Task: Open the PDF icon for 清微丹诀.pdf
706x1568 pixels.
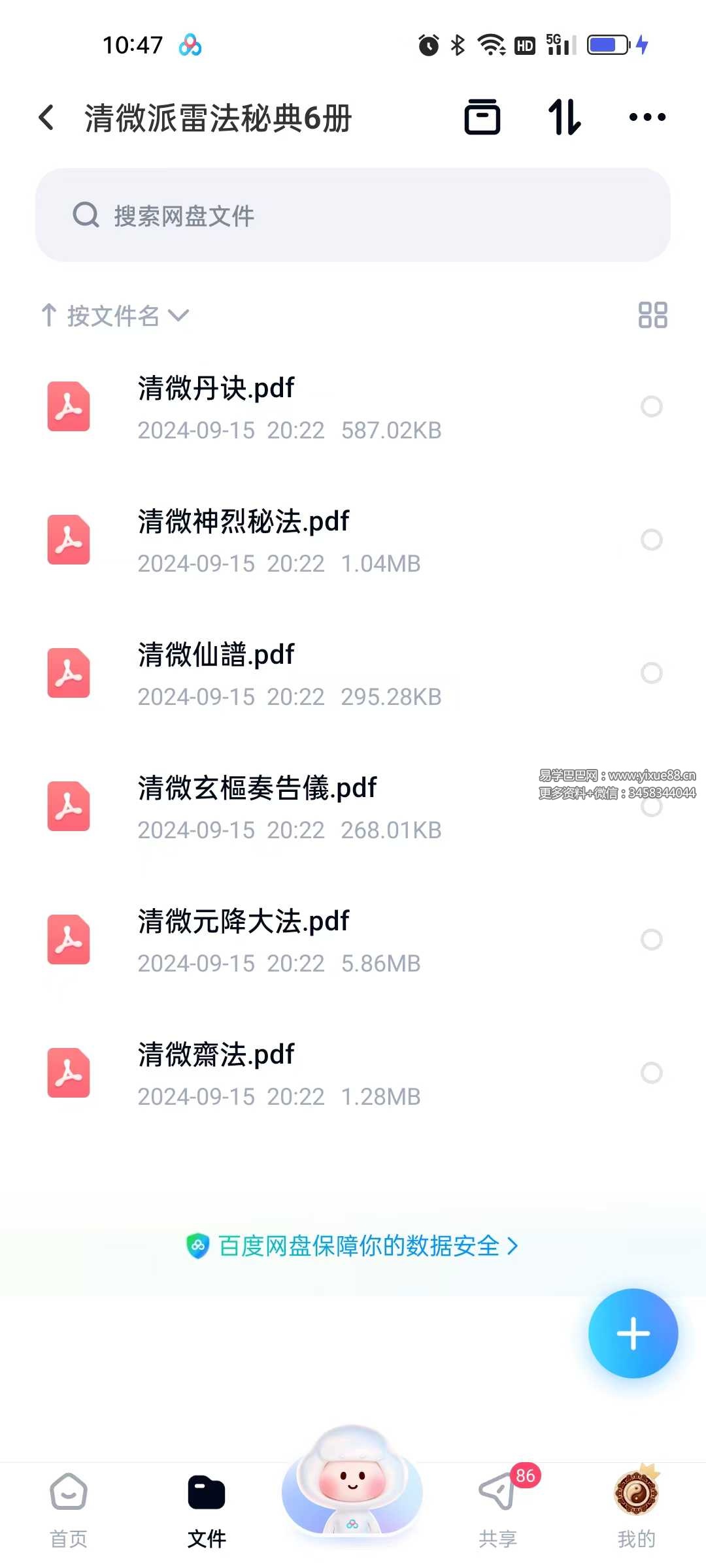Action: point(68,406)
